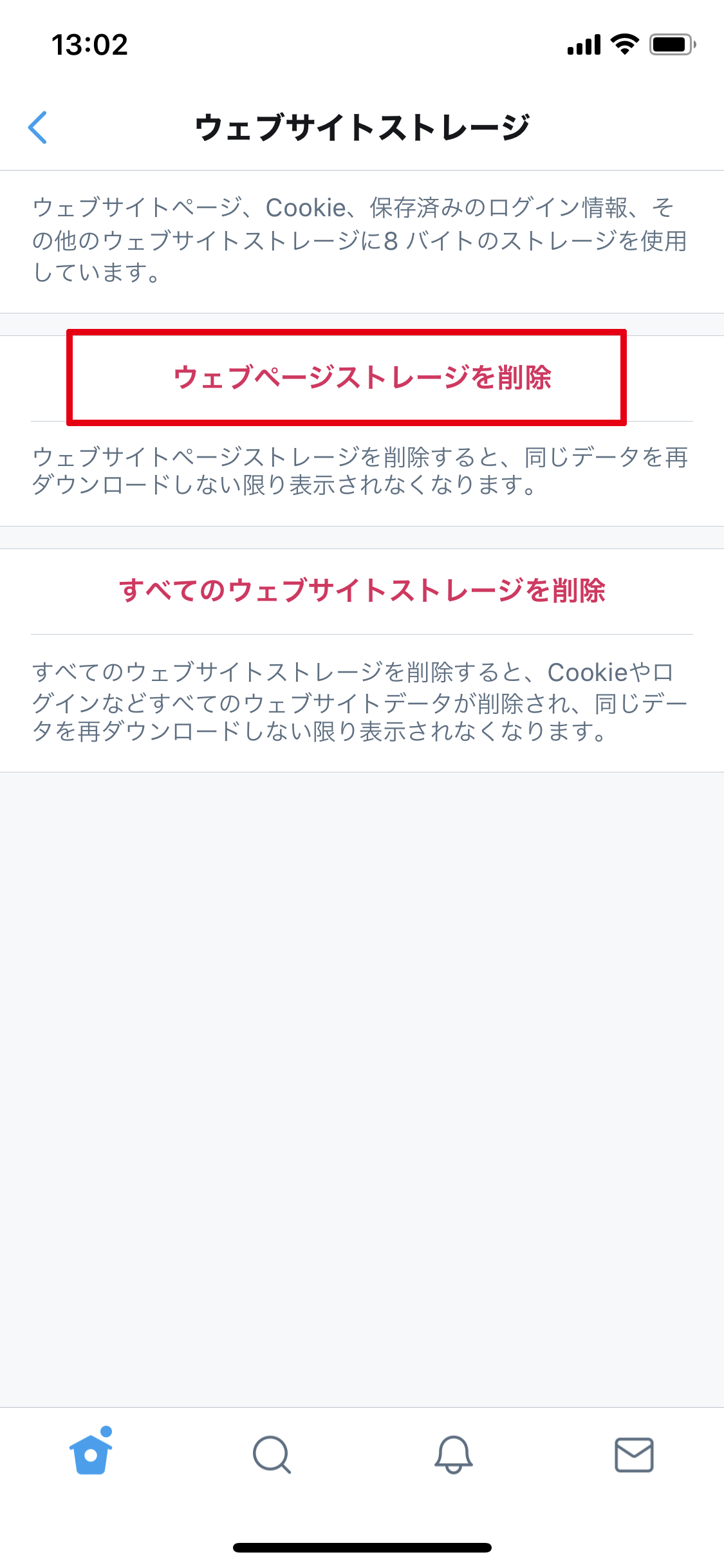
Task: Open the Search tab
Action: tap(272, 1454)
